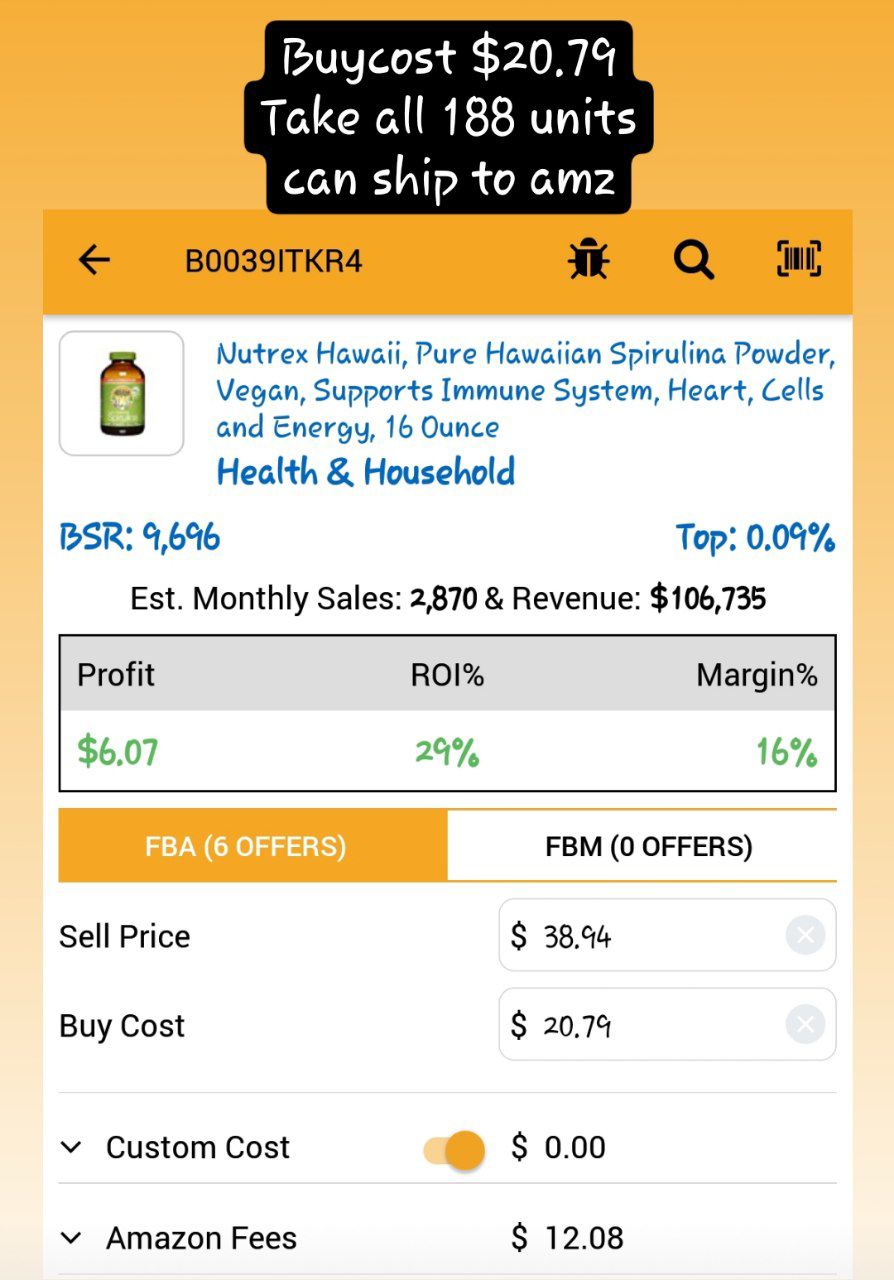
Task: Clear the Sell Price value
Action: click(x=805, y=935)
